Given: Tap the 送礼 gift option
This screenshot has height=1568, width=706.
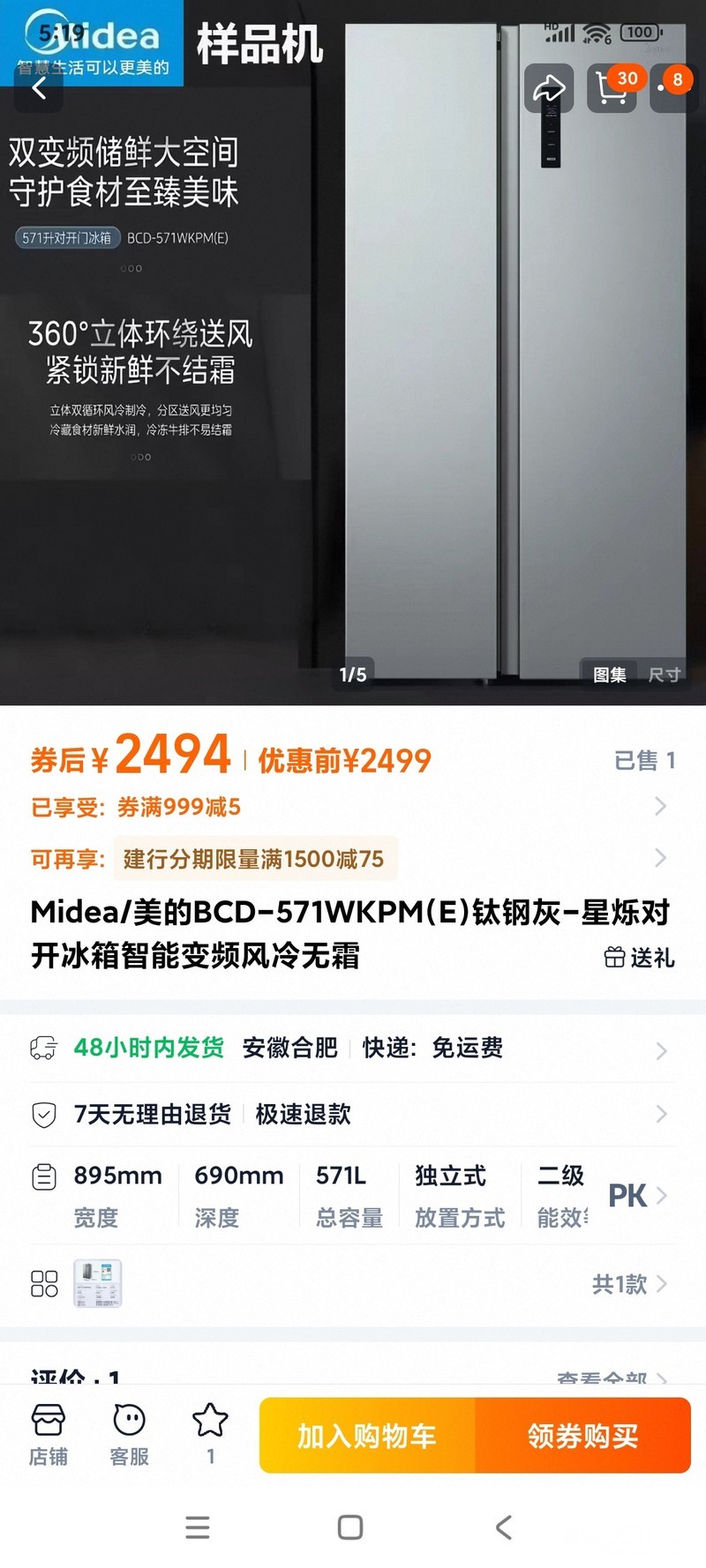Looking at the screenshot, I should 640,957.
